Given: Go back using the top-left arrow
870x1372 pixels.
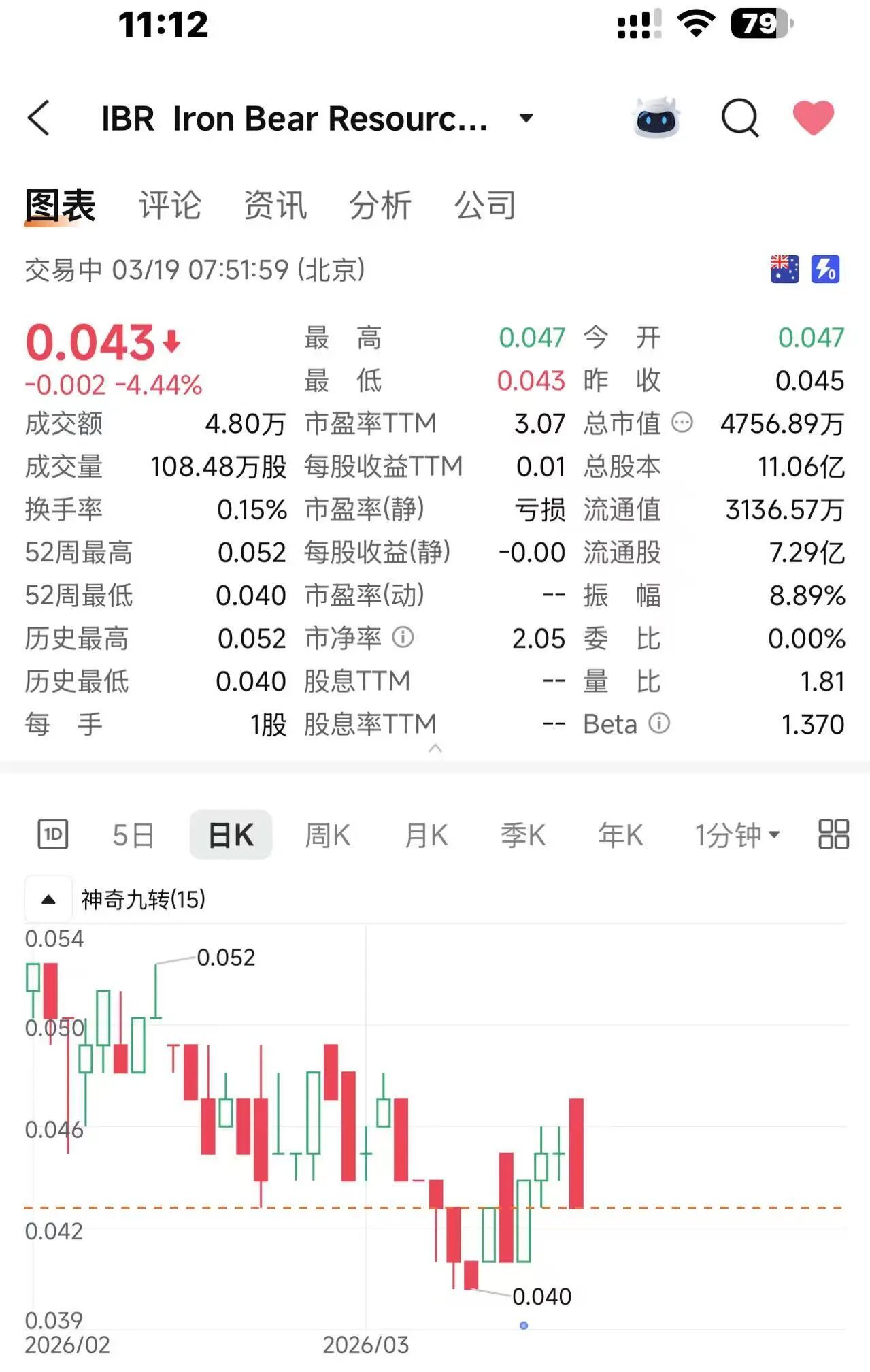Looking at the screenshot, I should [x=39, y=118].
